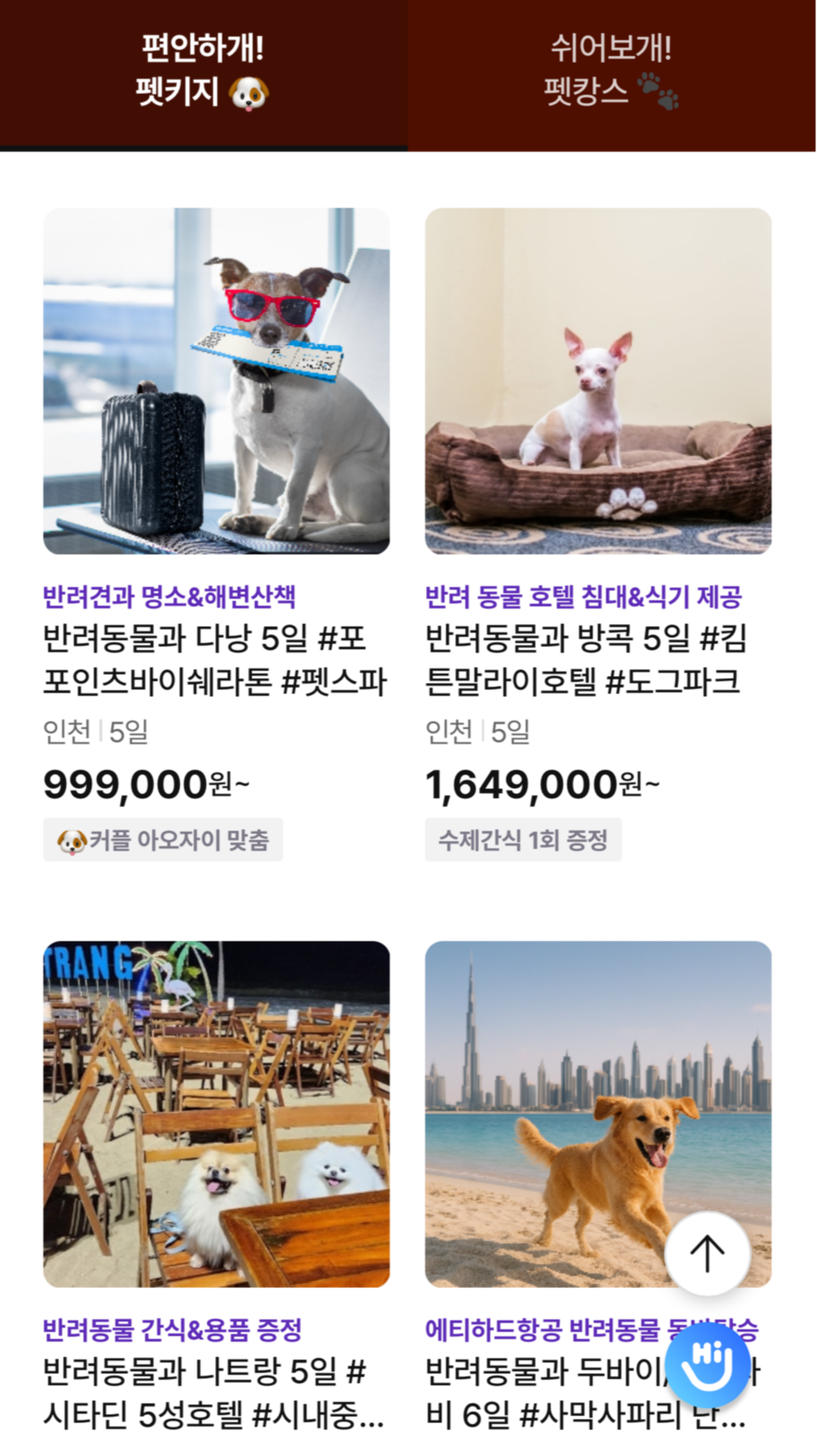Tap the scroll-to-top arrow button
817x1456 pixels.
[707, 1253]
